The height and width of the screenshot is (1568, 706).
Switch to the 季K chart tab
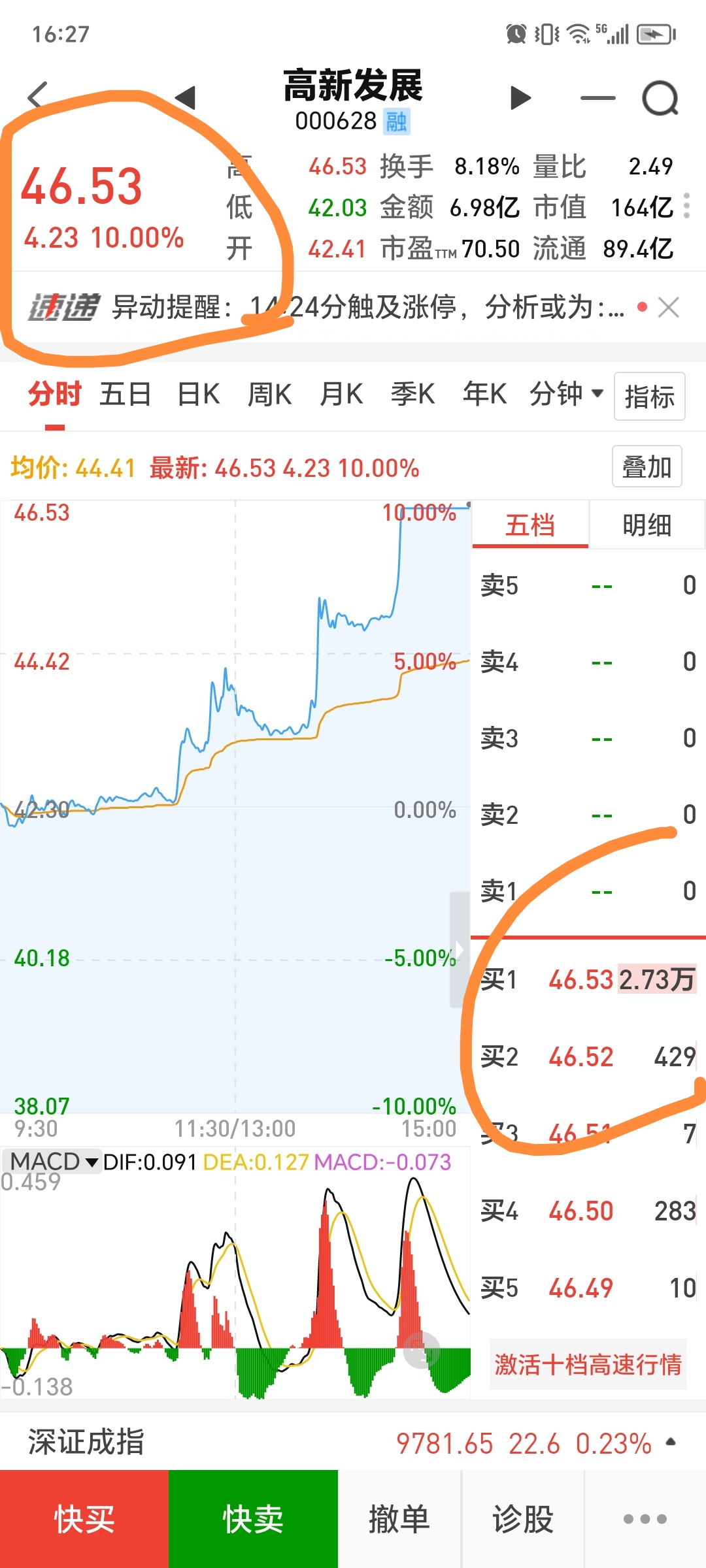click(x=412, y=395)
